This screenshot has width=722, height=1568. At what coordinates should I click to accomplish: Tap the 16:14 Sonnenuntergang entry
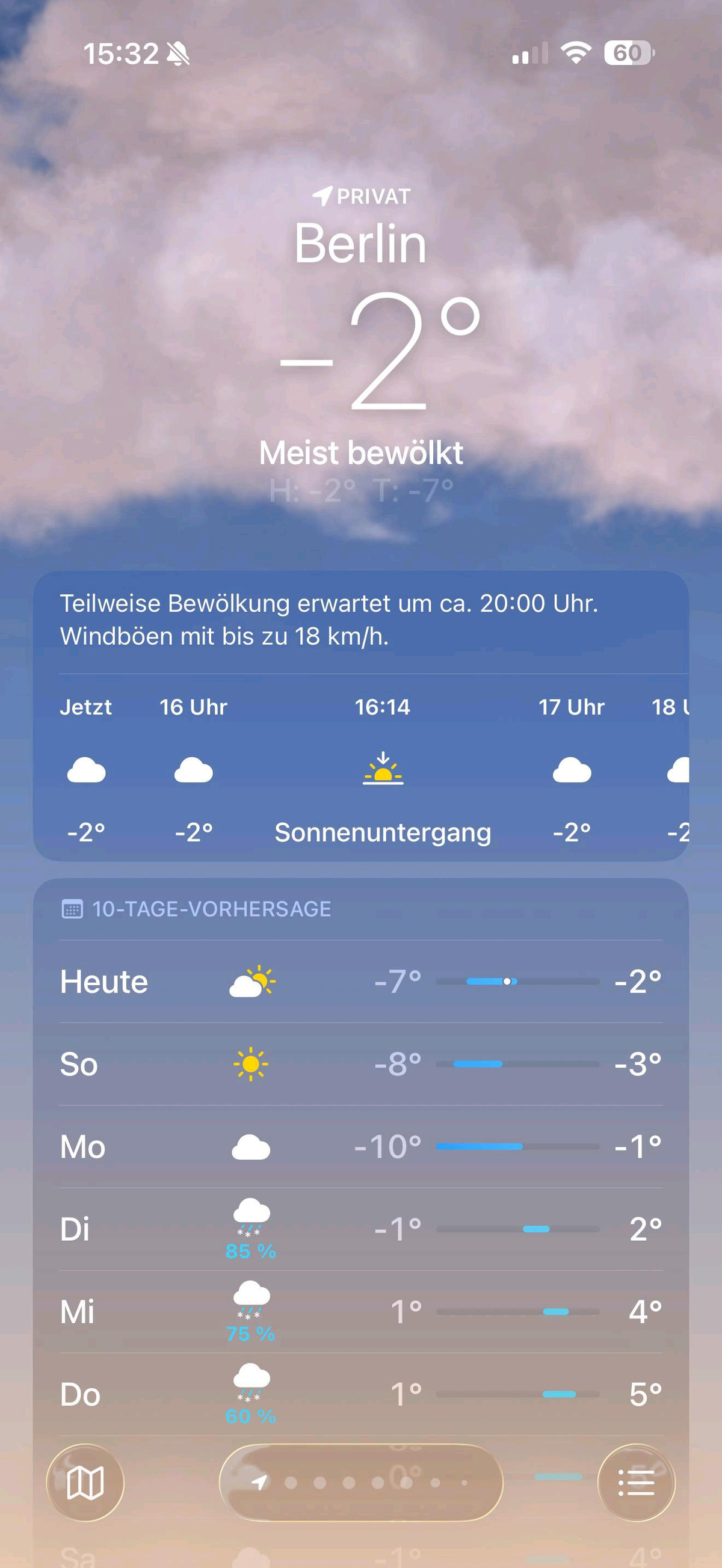[382, 770]
